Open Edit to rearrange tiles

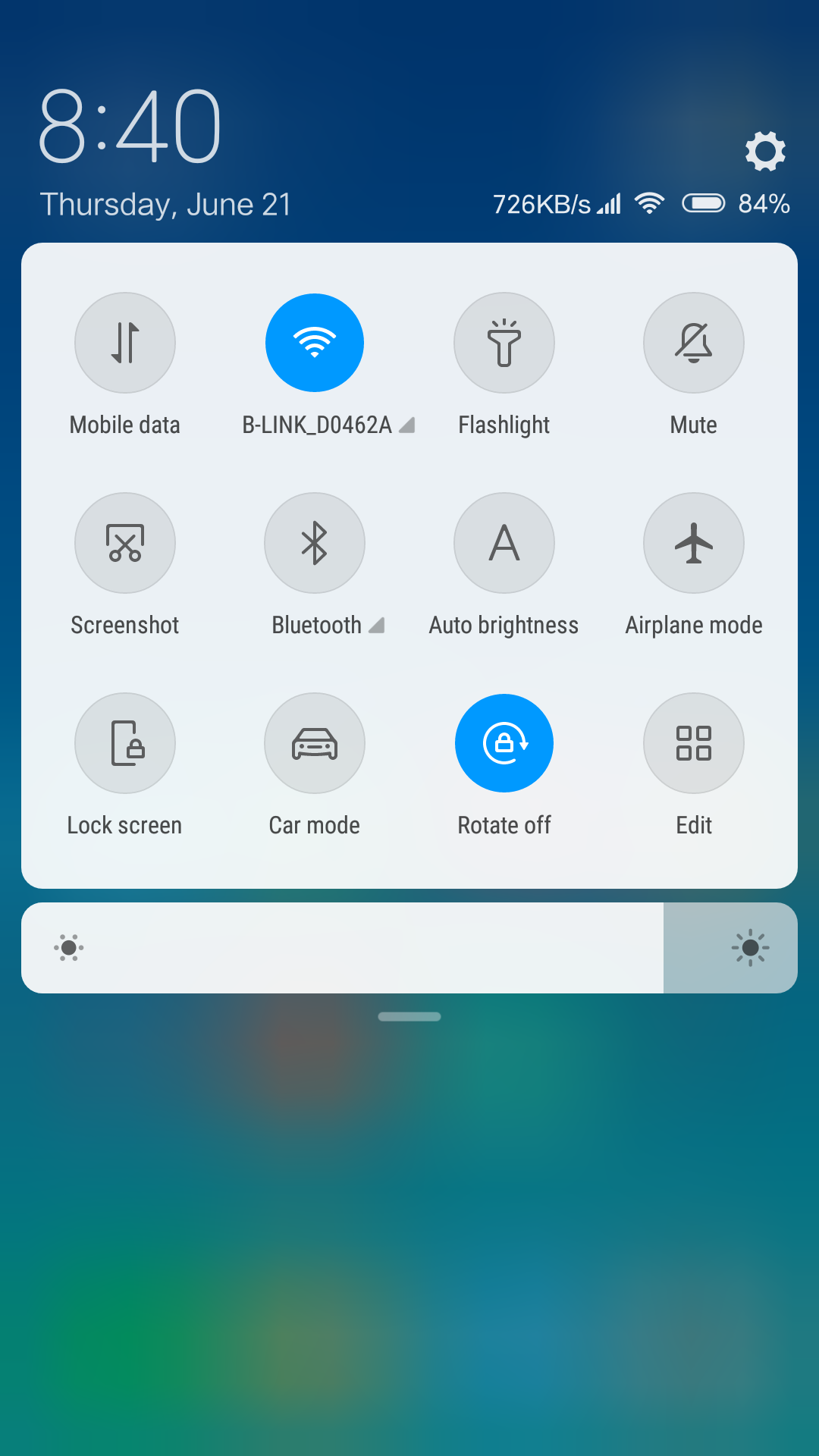pyautogui.click(x=694, y=743)
